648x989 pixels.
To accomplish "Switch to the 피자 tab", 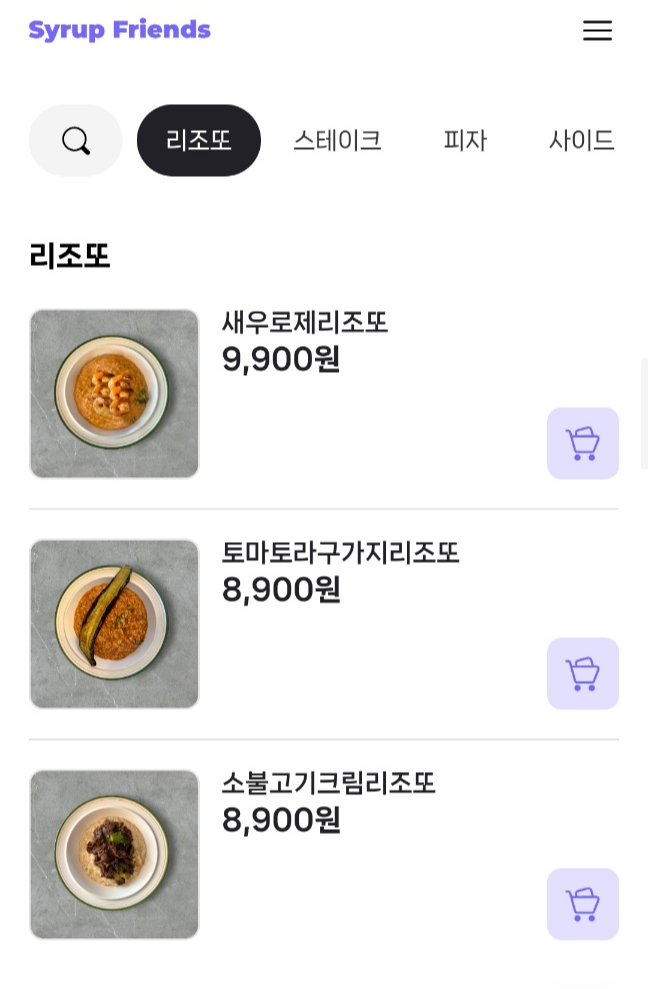I will click(x=465, y=141).
